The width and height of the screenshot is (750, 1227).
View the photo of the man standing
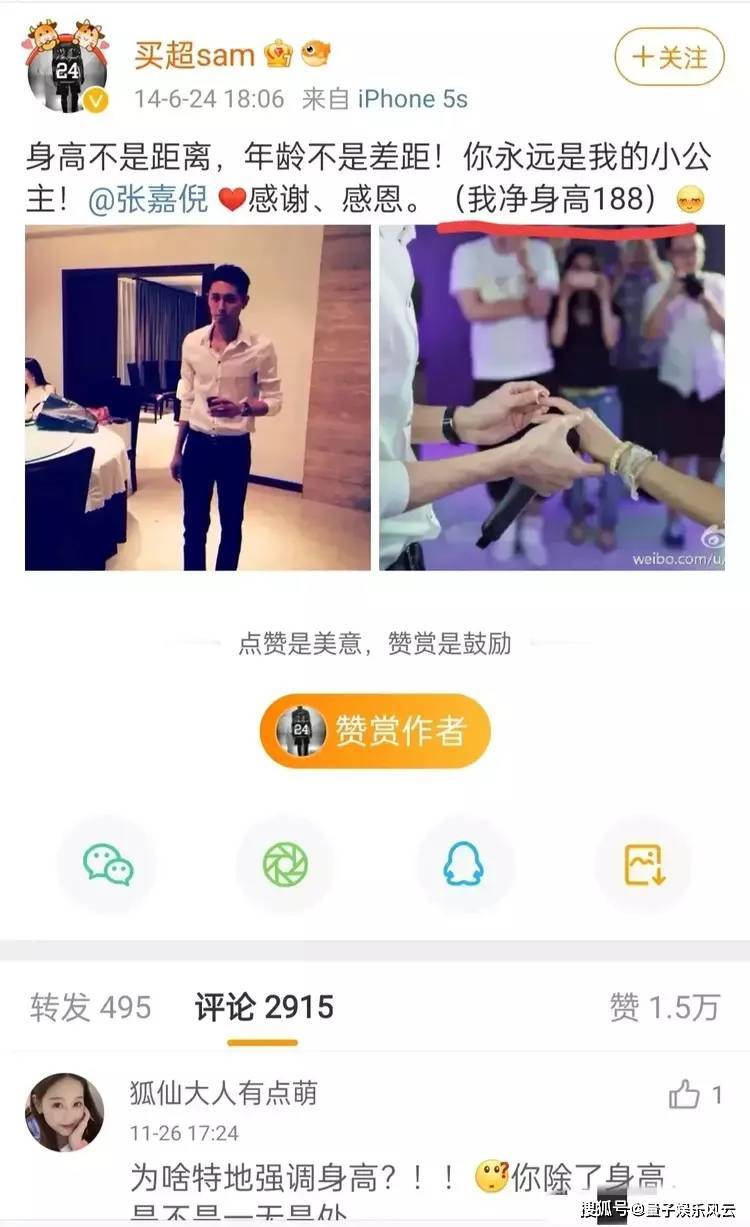click(197, 397)
